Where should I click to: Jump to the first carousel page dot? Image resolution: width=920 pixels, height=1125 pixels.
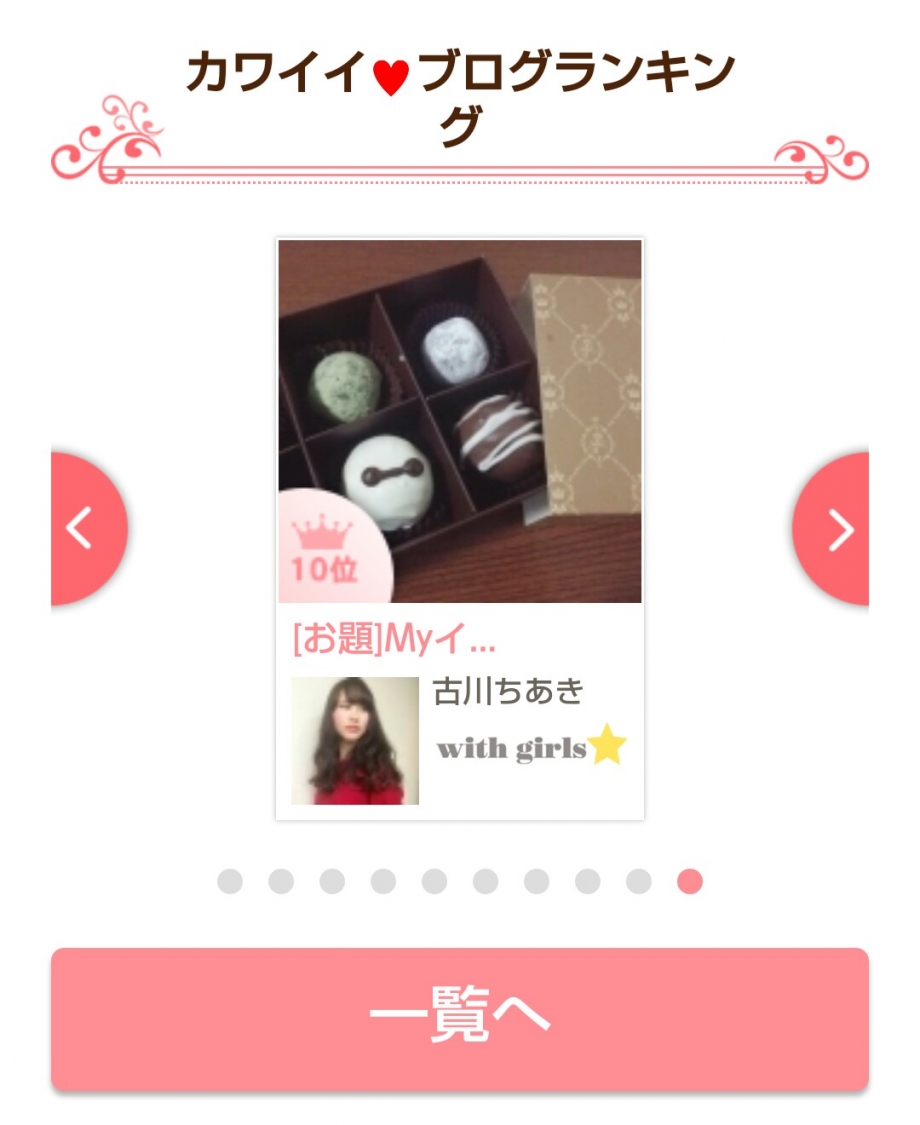click(230, 881)
